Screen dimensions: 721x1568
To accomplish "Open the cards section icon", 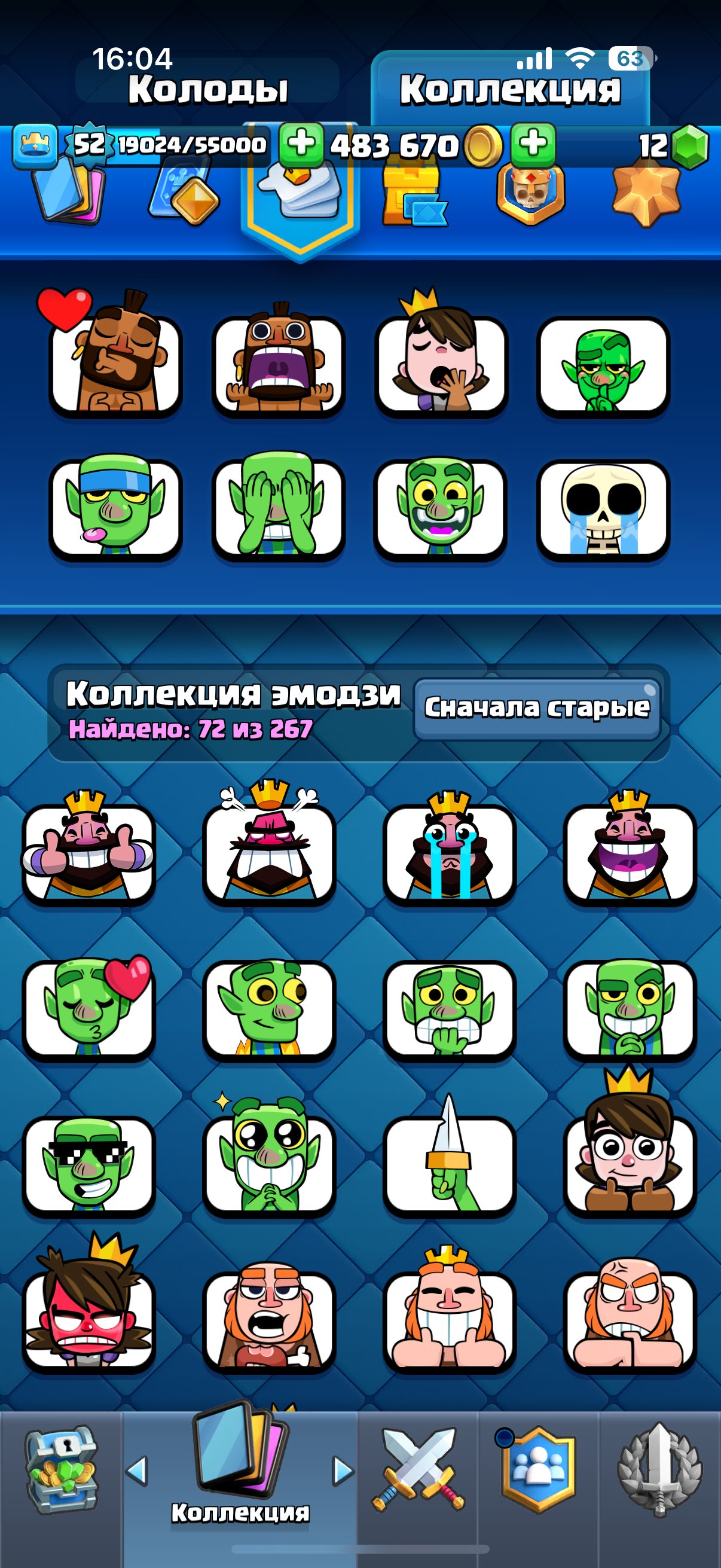I will pyautogui.click(x=68, y=195).
